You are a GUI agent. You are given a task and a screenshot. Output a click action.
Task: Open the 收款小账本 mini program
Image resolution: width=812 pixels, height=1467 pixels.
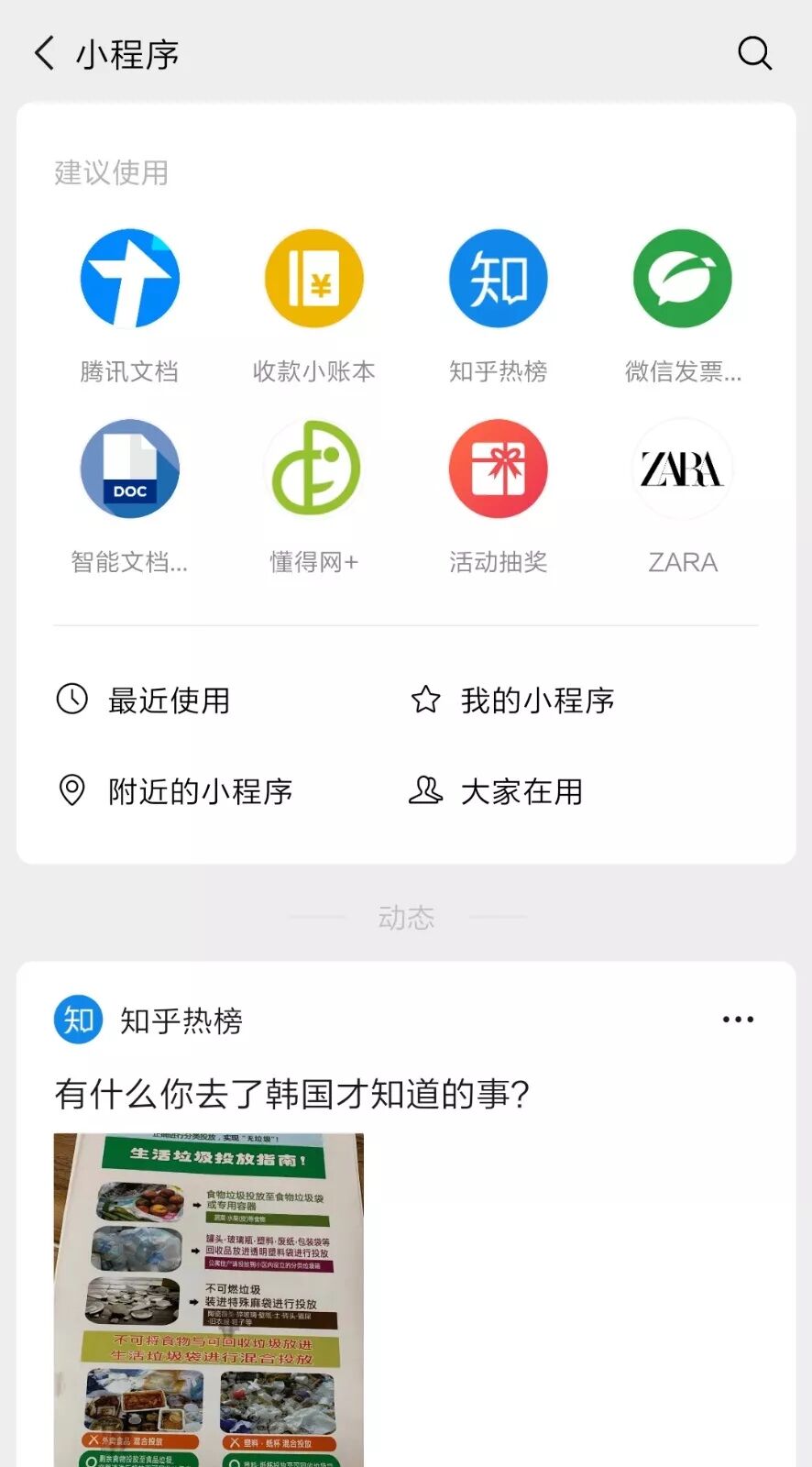[x=313, y=279]
